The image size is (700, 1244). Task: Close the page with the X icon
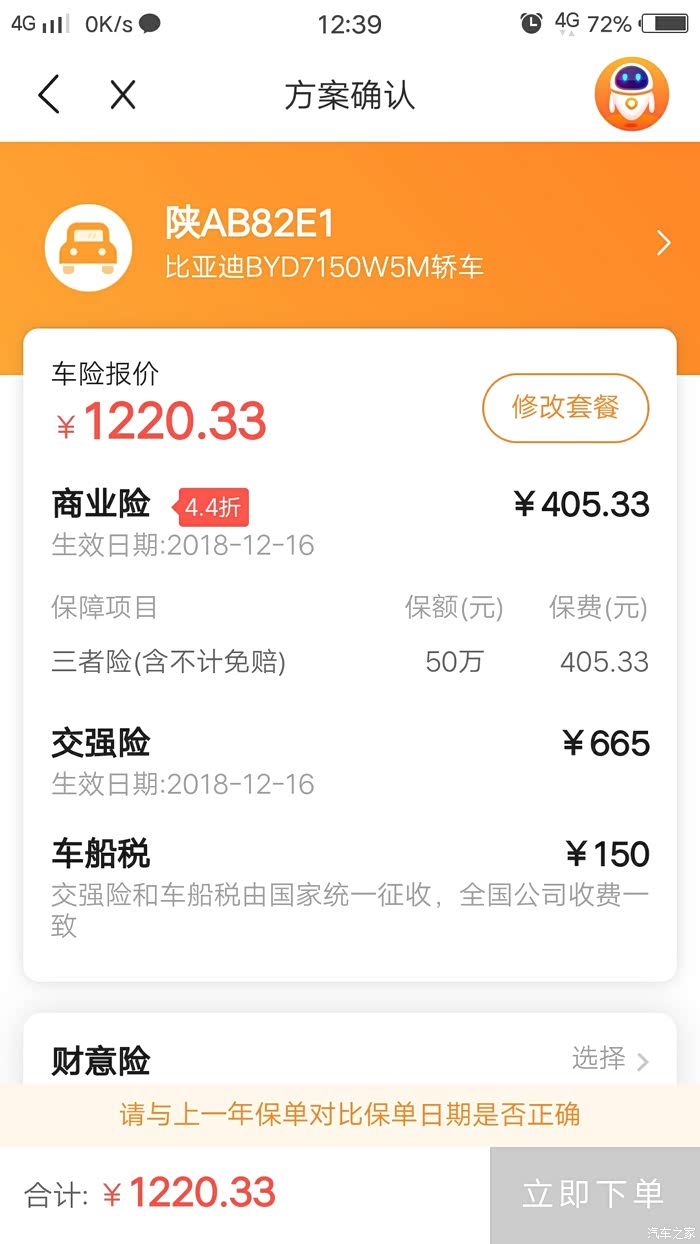pos(122,95)
